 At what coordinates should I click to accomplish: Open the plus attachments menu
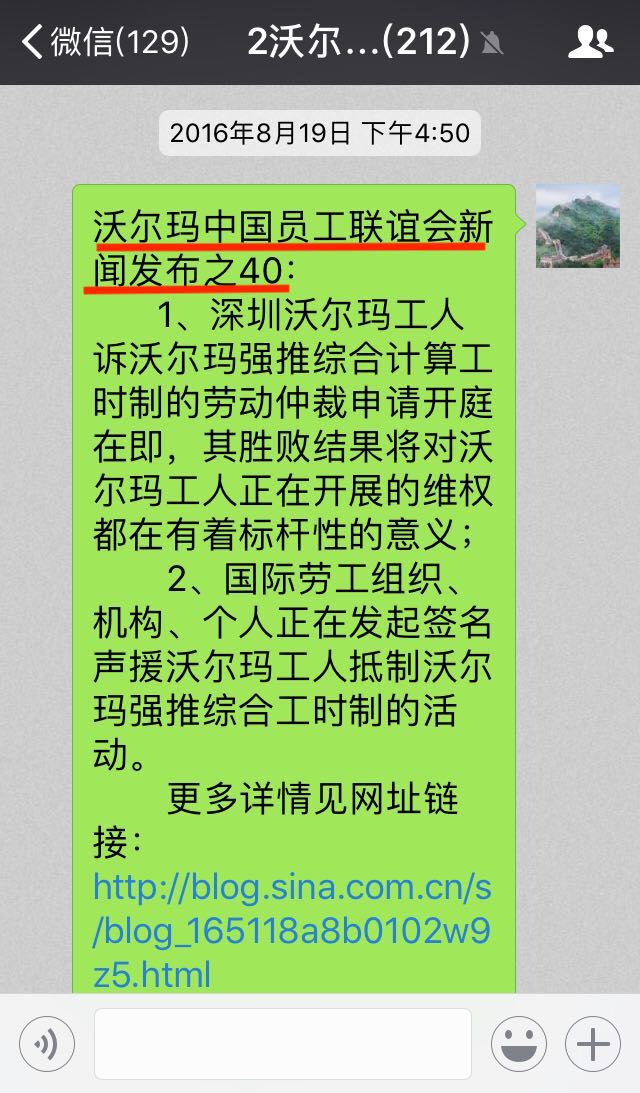coord(593,1044)
